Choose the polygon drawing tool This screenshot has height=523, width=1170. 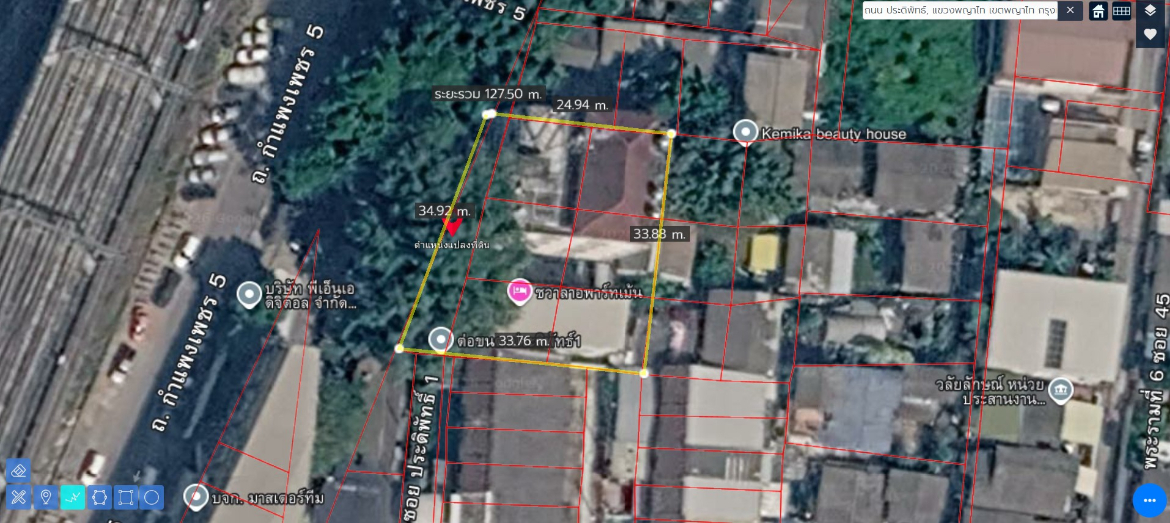[x=100, y=497]
